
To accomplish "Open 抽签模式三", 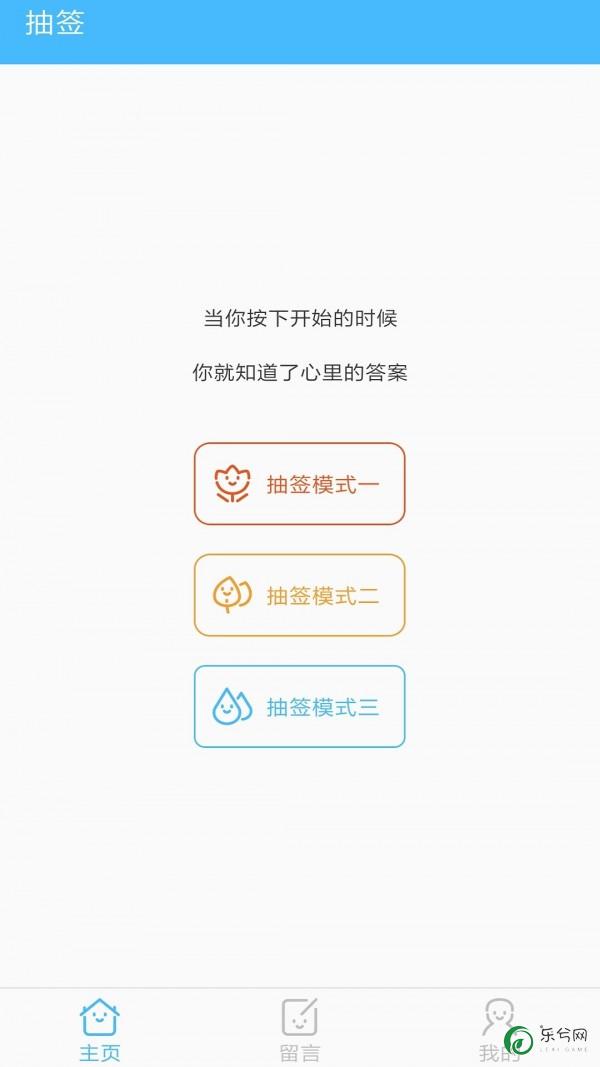I will (299, 706).
